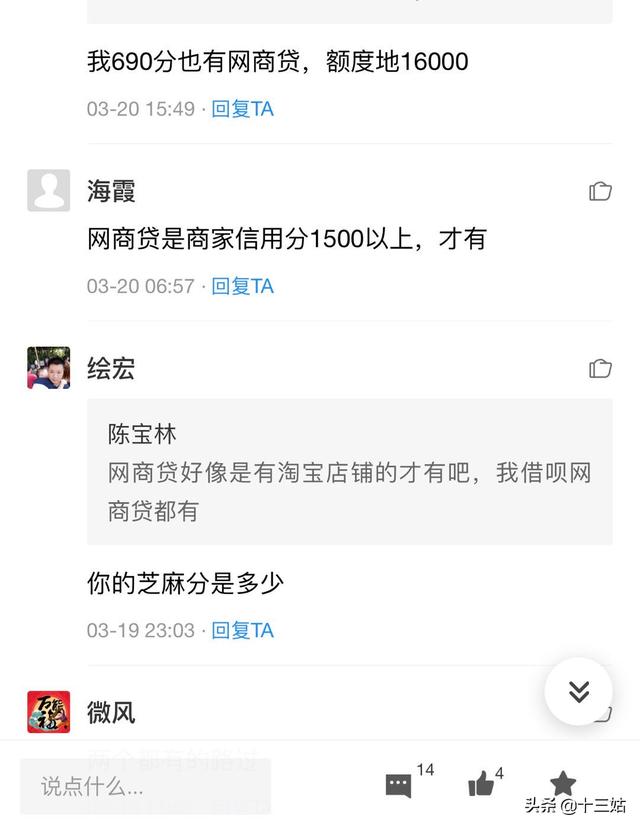Like 海霞's comment
640x828 pixels.
point(600,191)
